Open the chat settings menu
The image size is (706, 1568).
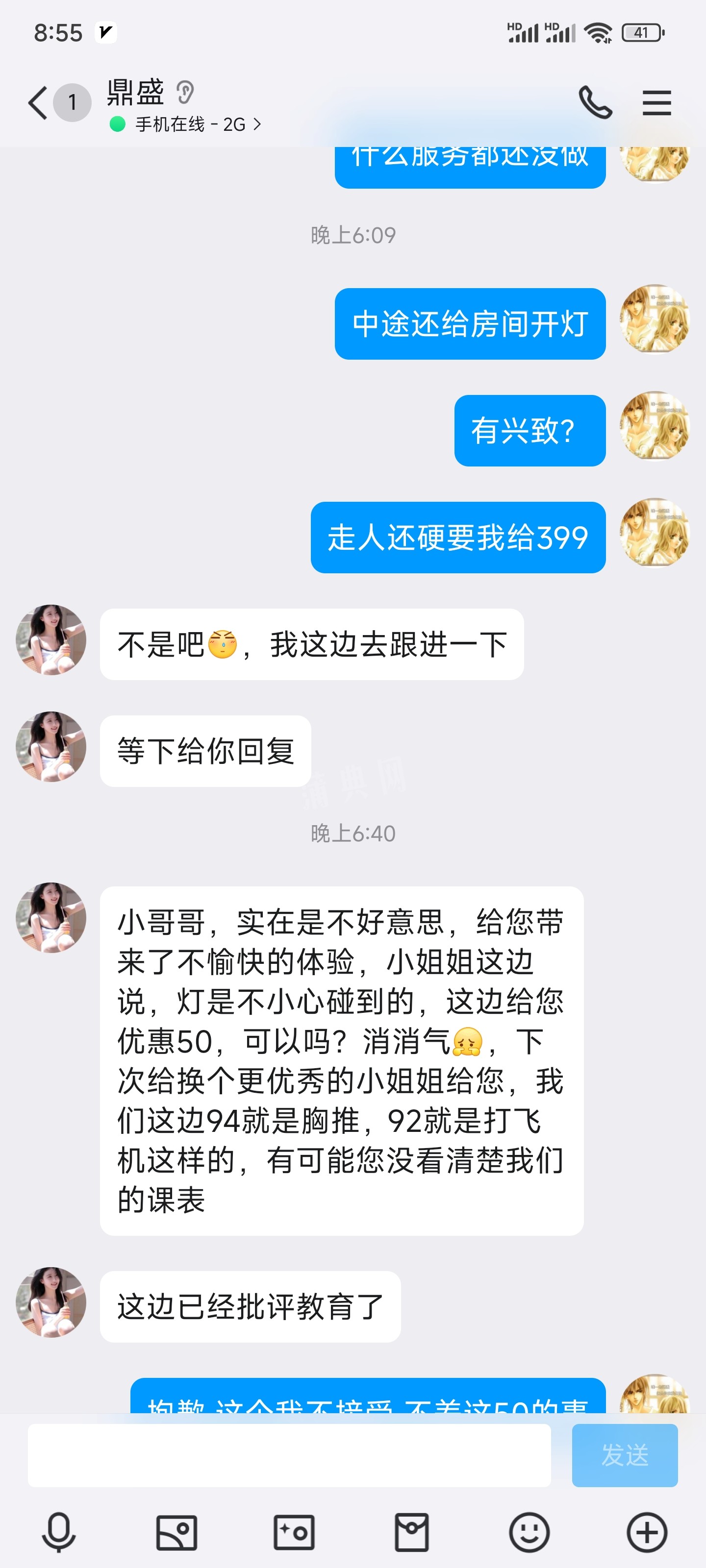coord(656,102)
